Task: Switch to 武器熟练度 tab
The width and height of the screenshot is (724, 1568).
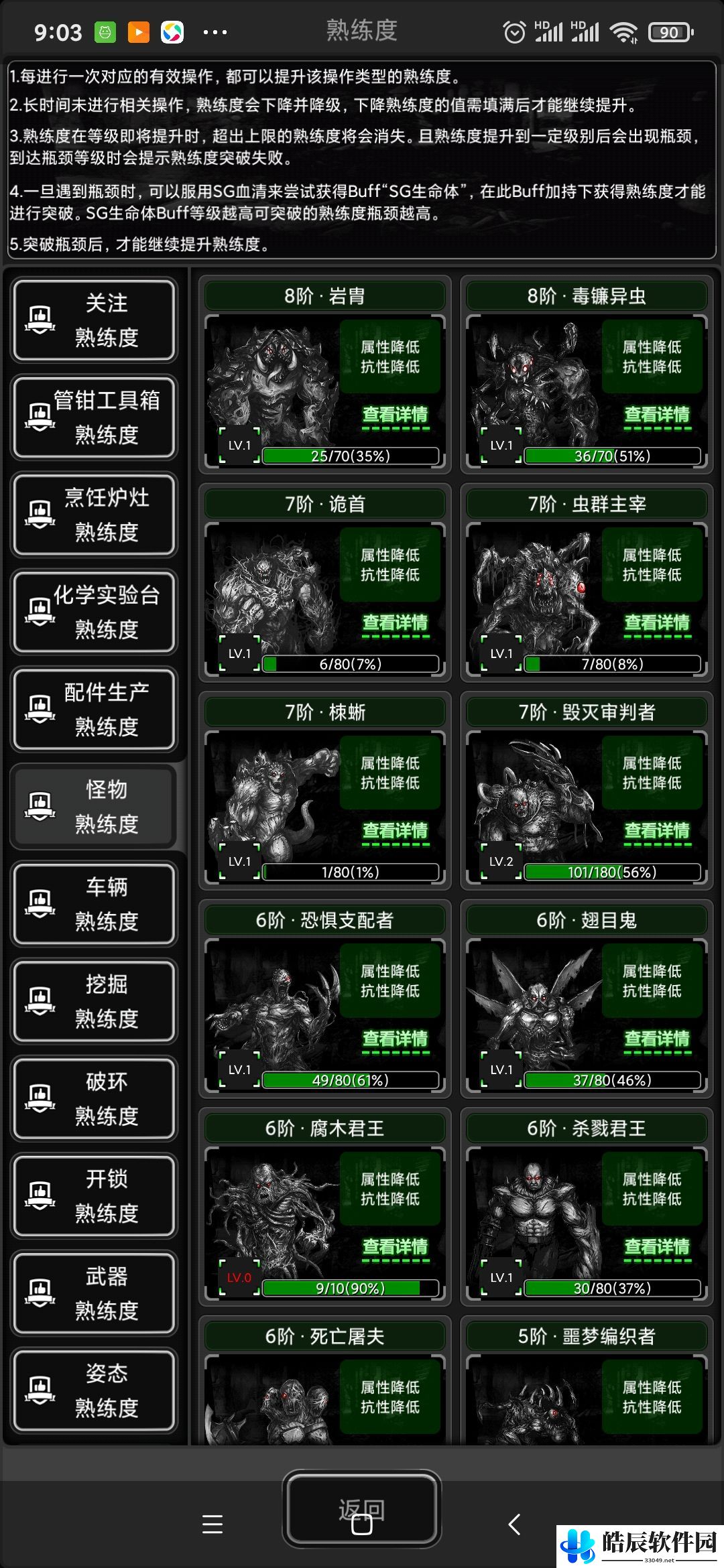Action: 94,1293
